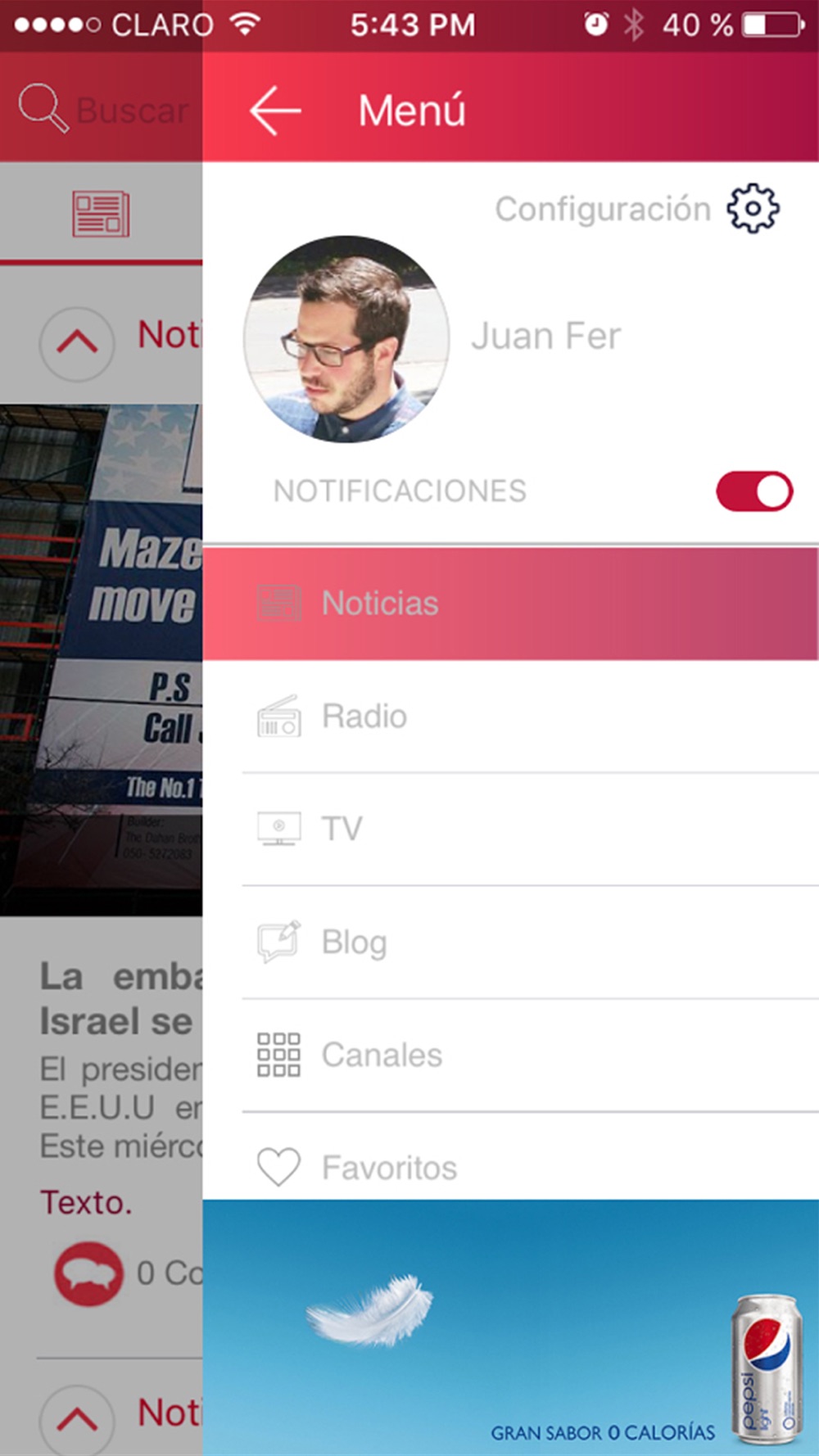819x1456 pixels.
Task: Close the menu with the back arrow
Action: click(x=275, y=111)
